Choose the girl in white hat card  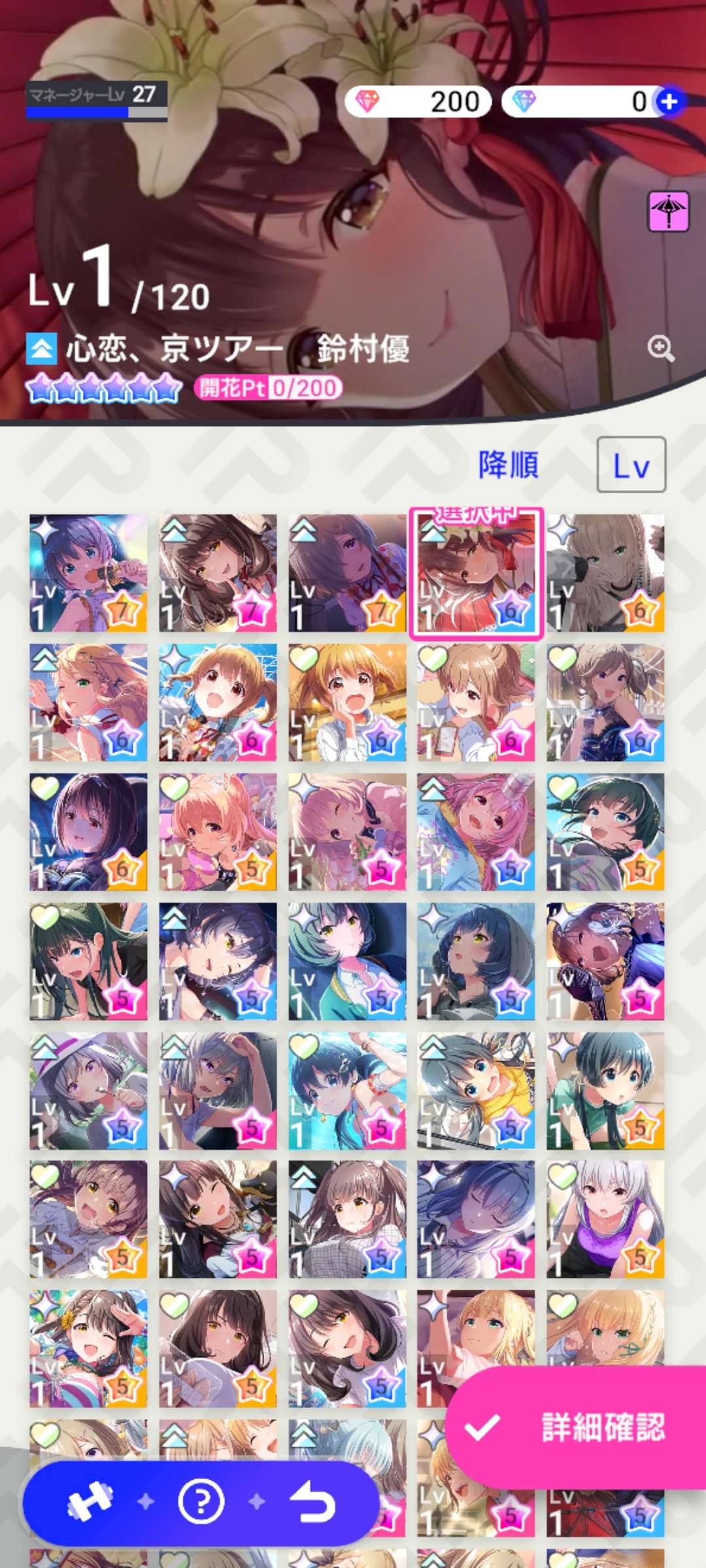(88, 1090)
